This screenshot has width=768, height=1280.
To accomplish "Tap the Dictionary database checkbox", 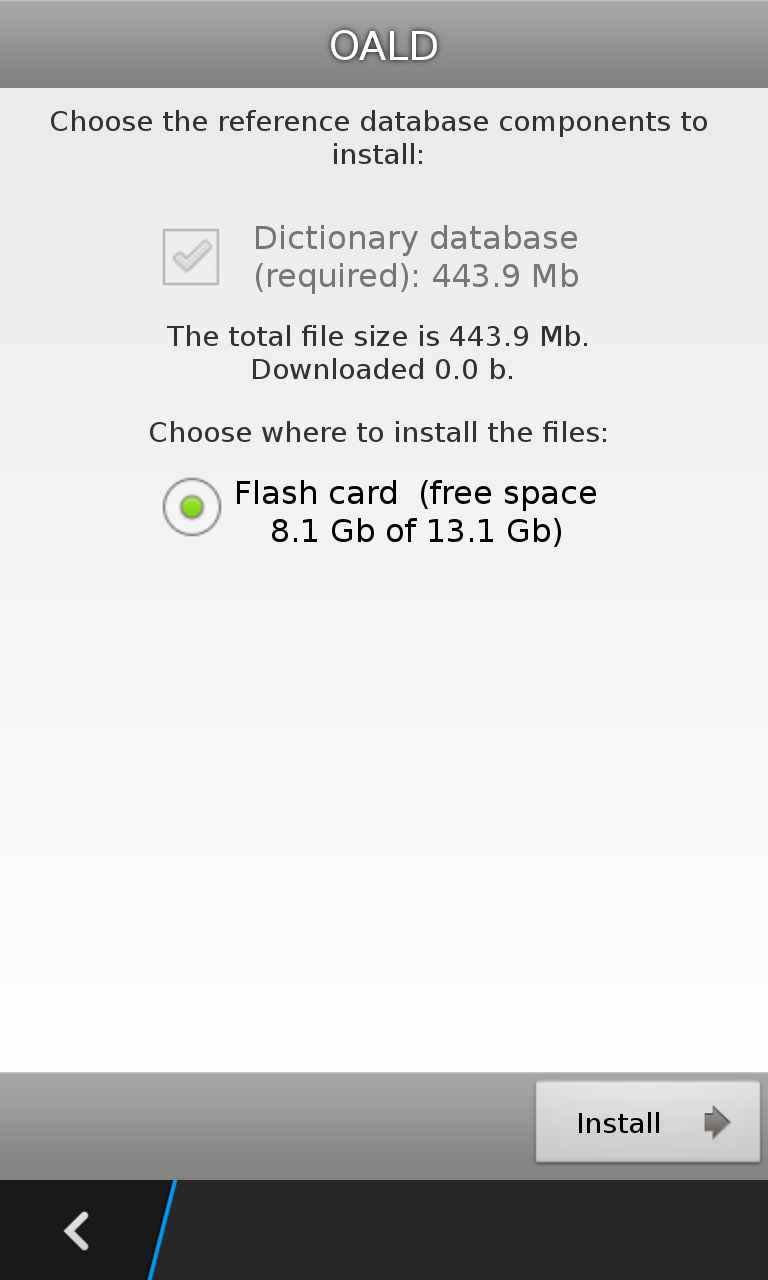I will pyautogui.click(x=191, y=256).
